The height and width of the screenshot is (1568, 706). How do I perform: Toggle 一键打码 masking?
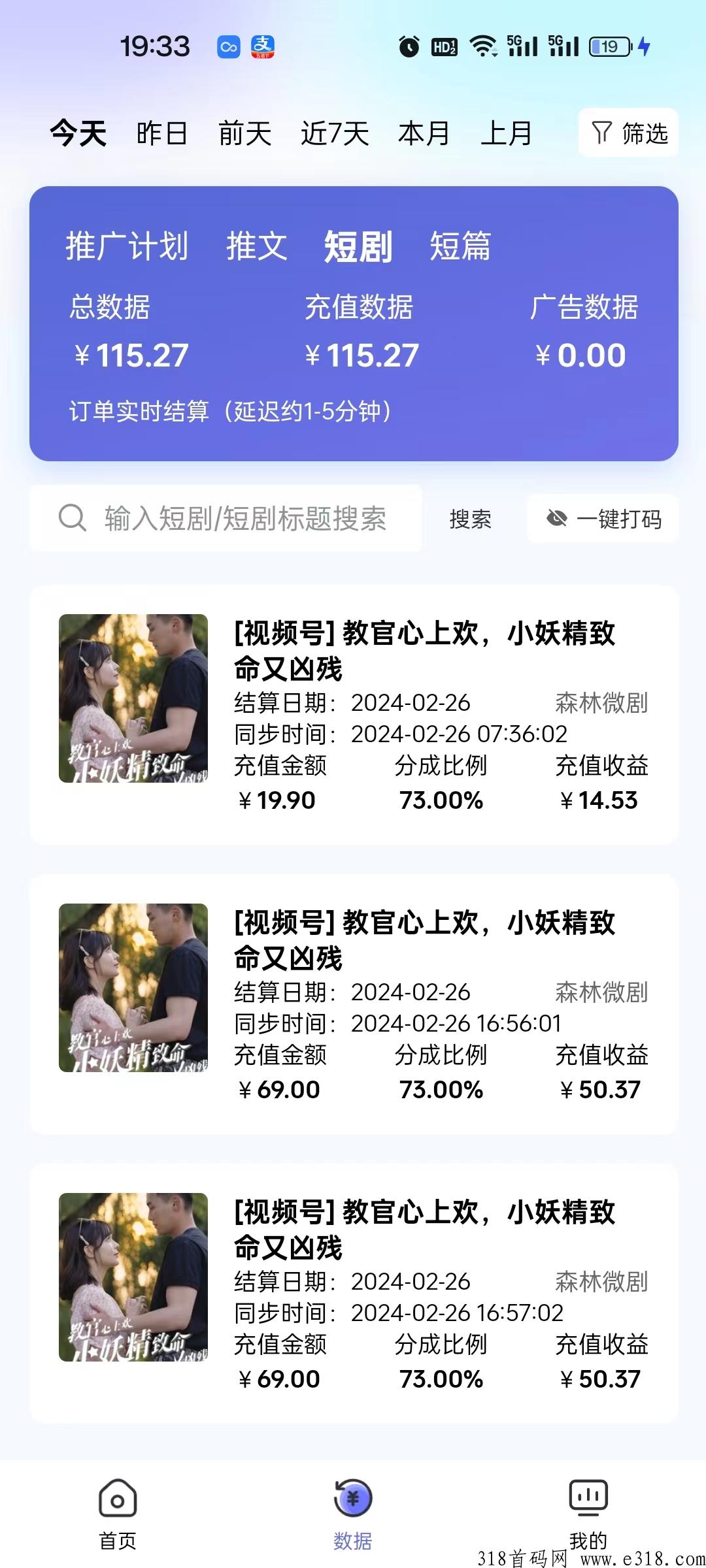[603, 519]
